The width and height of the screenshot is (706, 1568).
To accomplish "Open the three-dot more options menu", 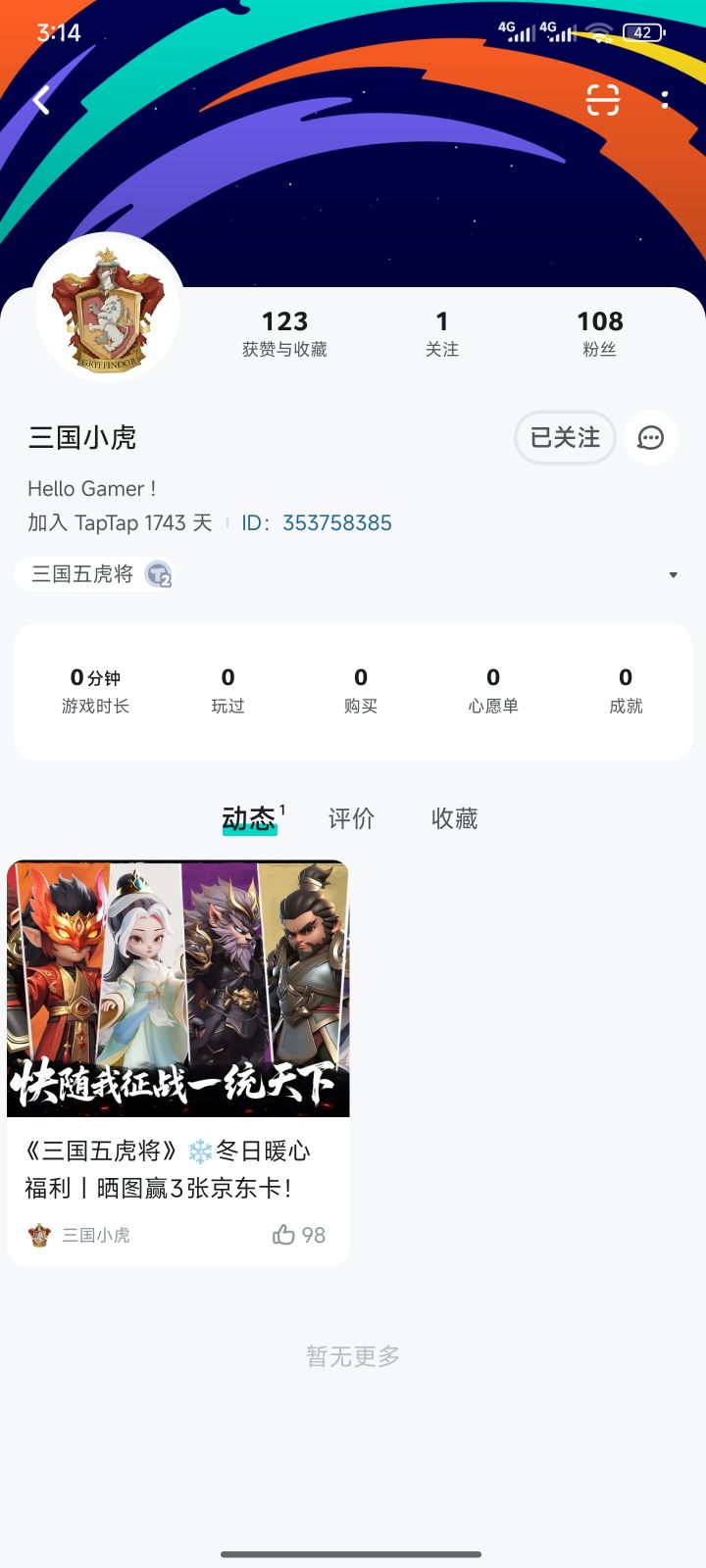I will point(666,99).
